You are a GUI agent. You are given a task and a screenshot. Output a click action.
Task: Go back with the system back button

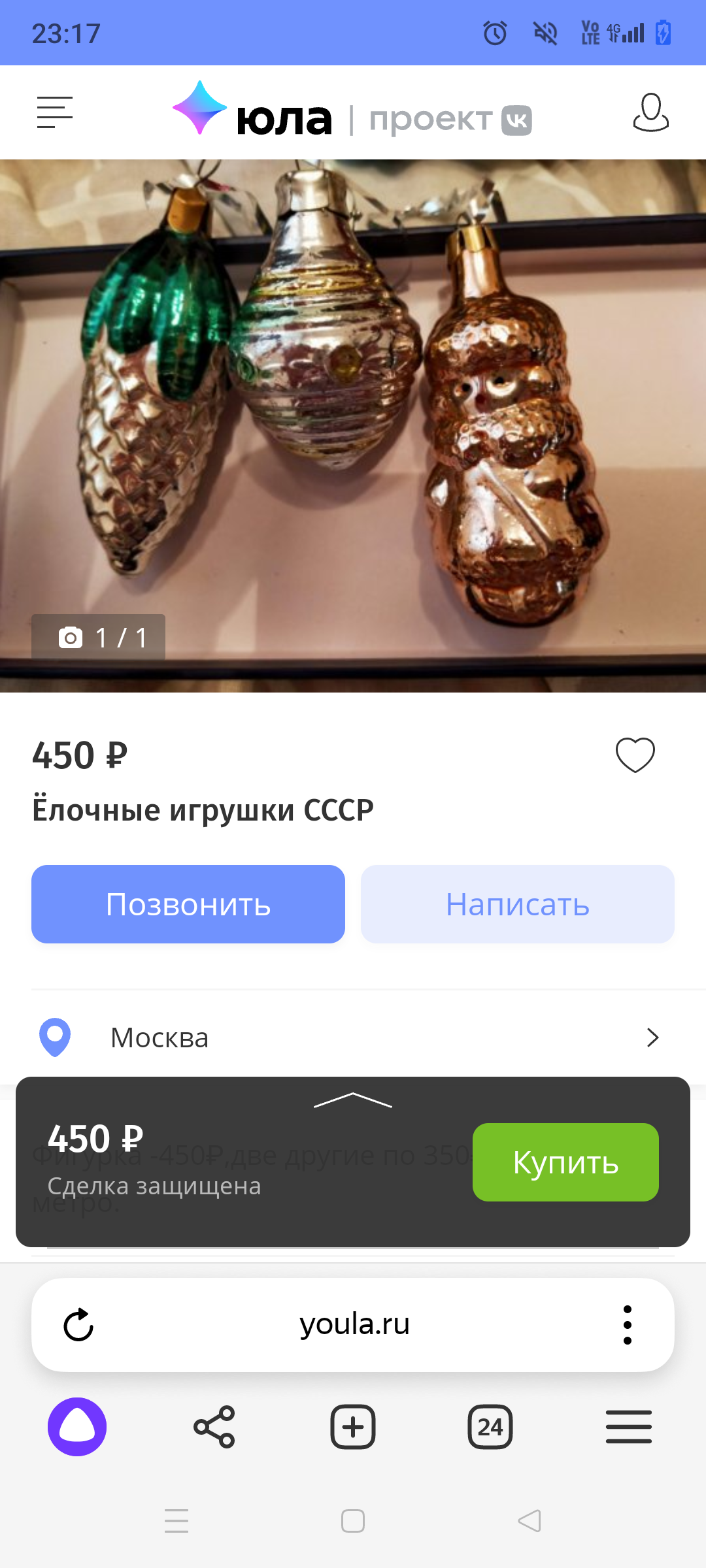point(529,1521)
